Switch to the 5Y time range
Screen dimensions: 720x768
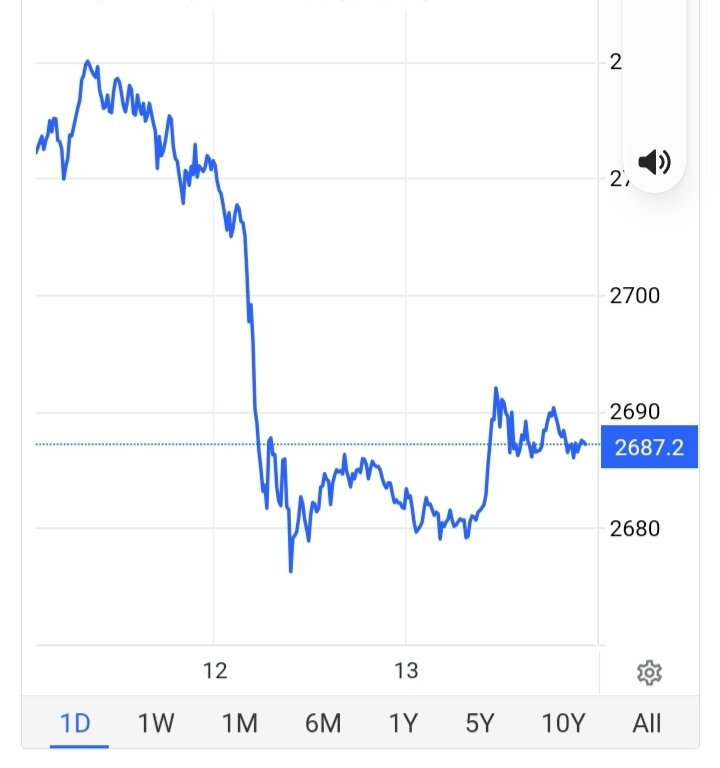480,722
